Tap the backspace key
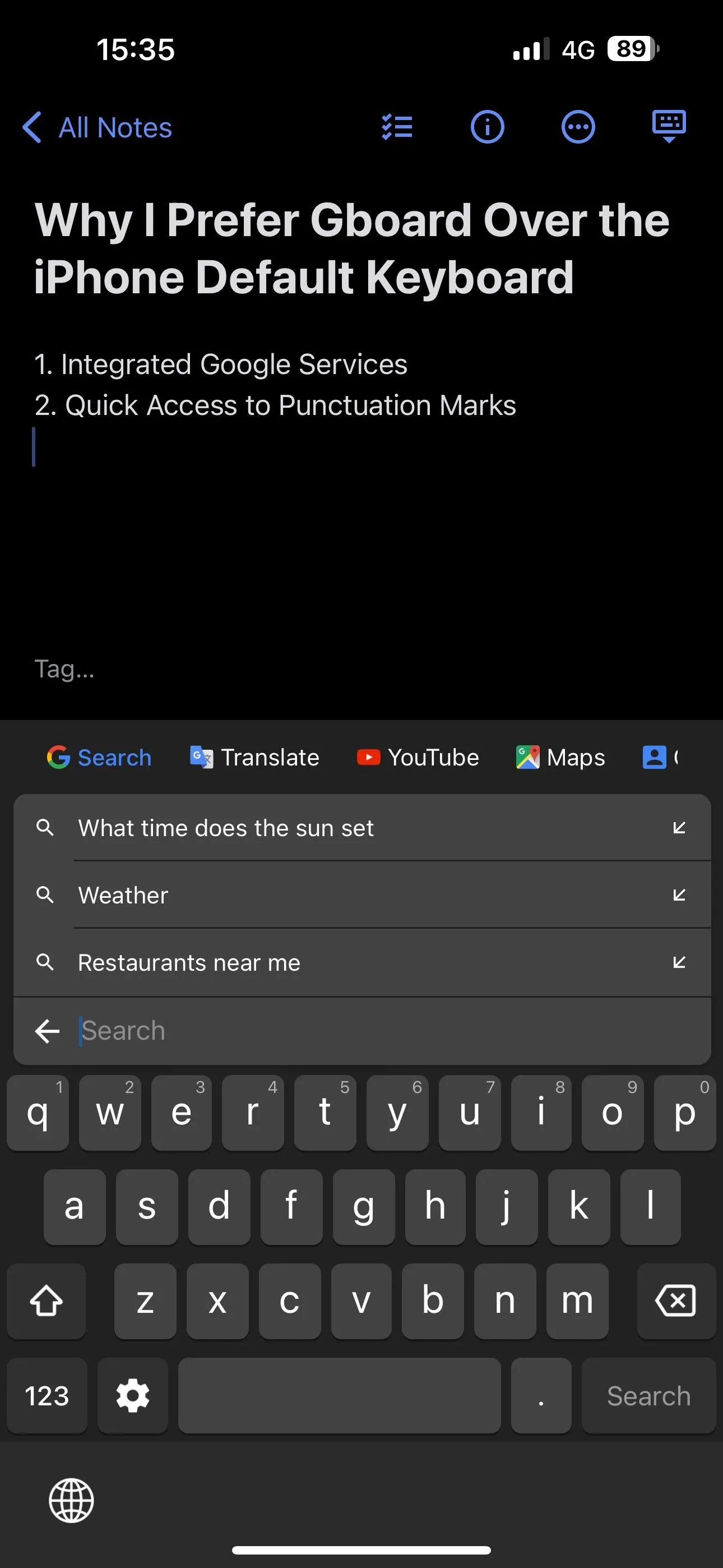723x1568 pixels. [675, 1301]
